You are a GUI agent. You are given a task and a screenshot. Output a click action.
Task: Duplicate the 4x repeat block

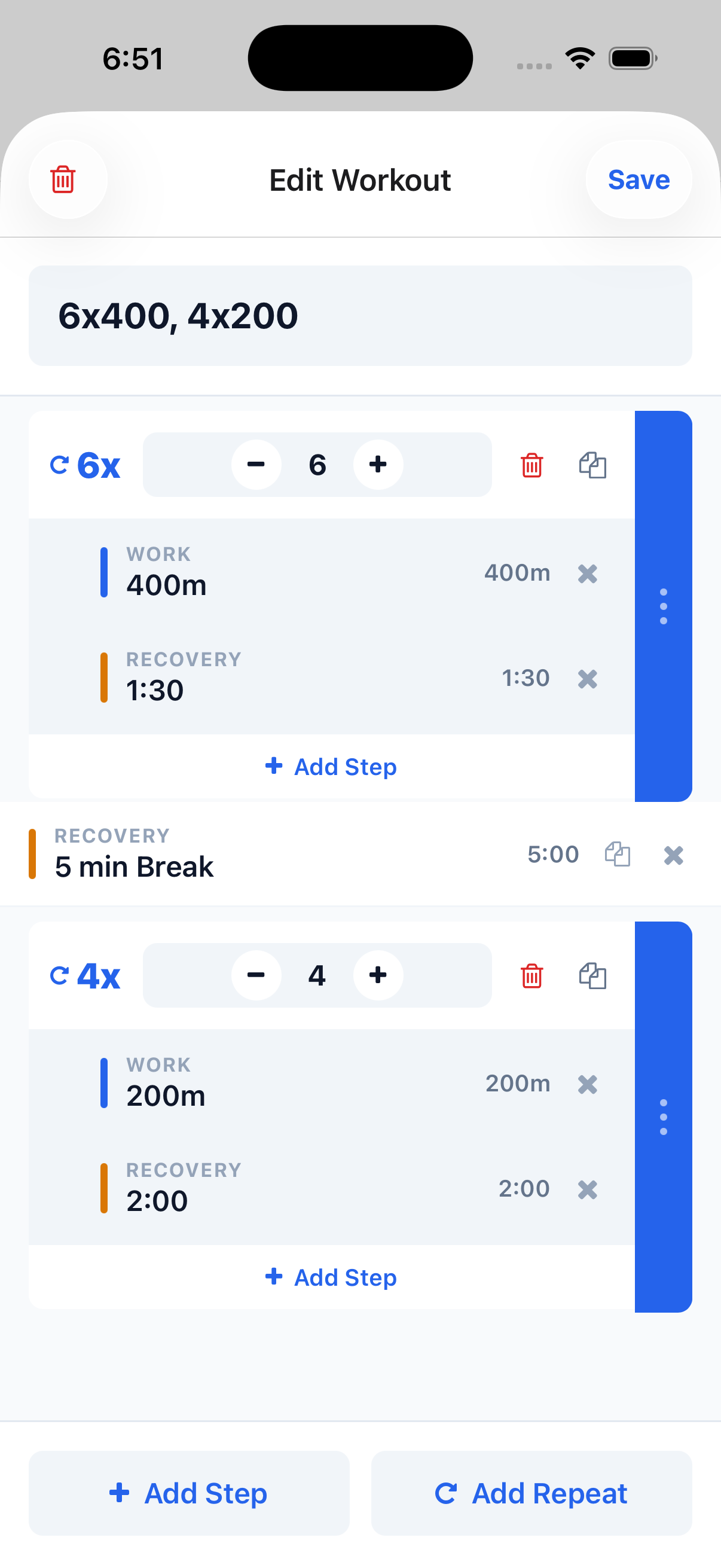[x=591, y=975]
